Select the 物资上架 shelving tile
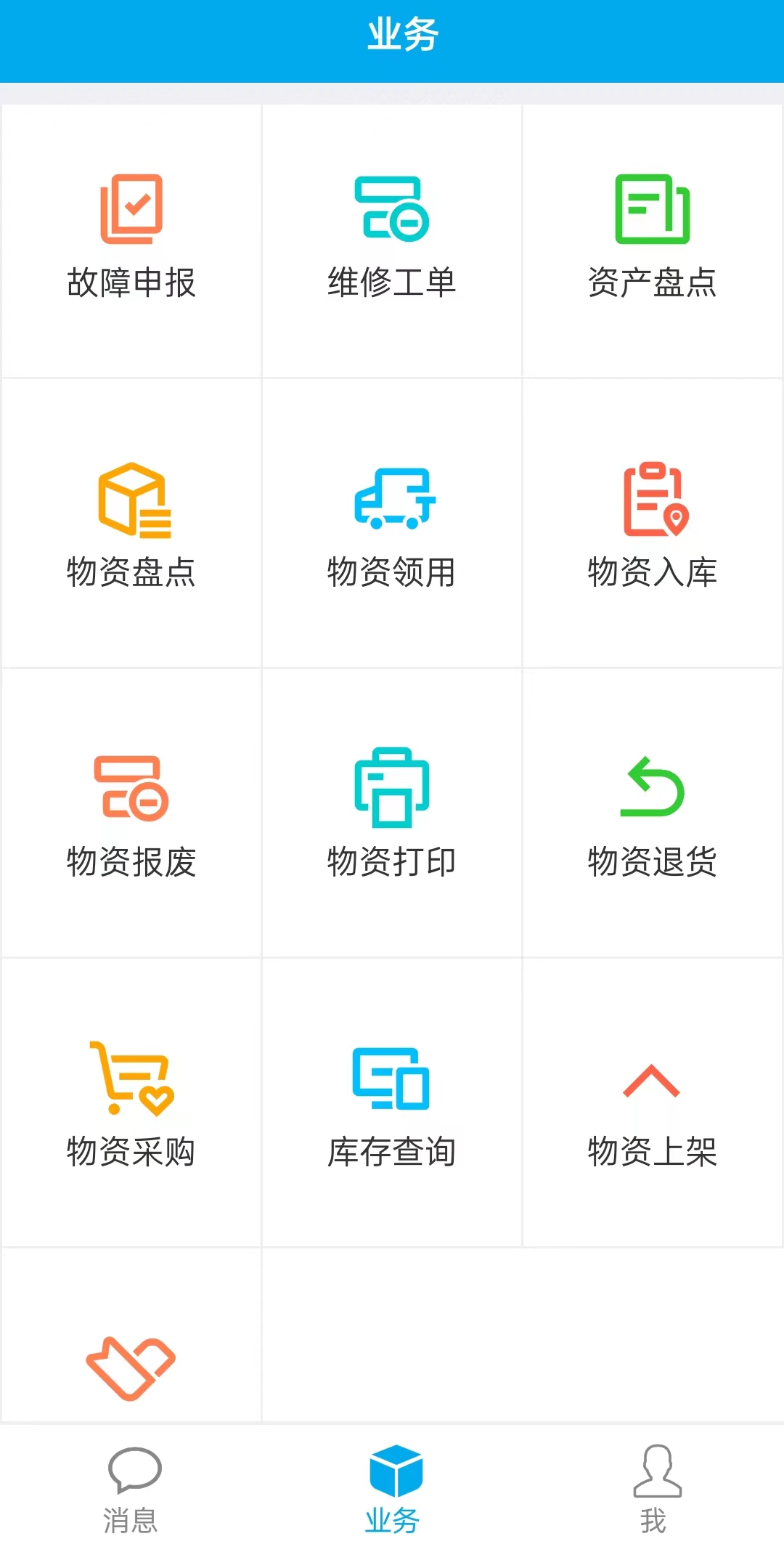This screenshot has width=784, height=1552. (x=653, y=1102)
